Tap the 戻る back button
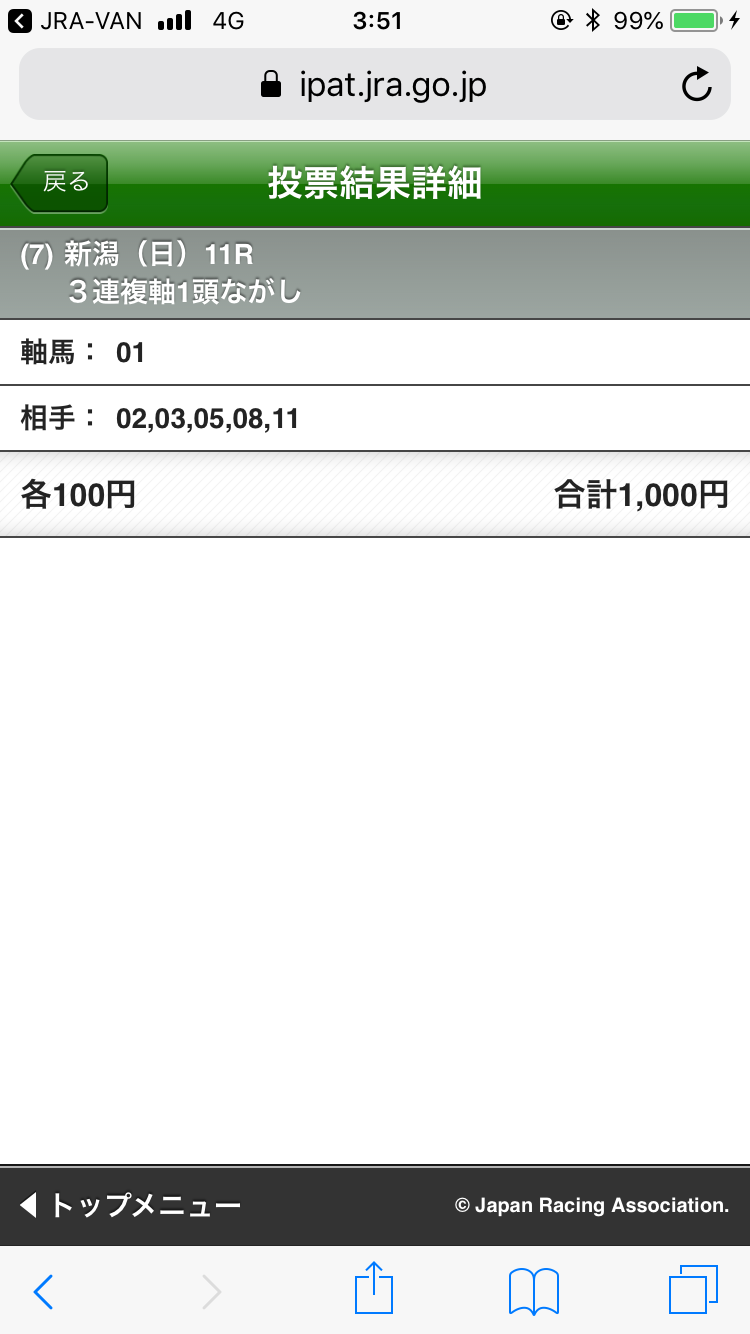 point(59,183)
